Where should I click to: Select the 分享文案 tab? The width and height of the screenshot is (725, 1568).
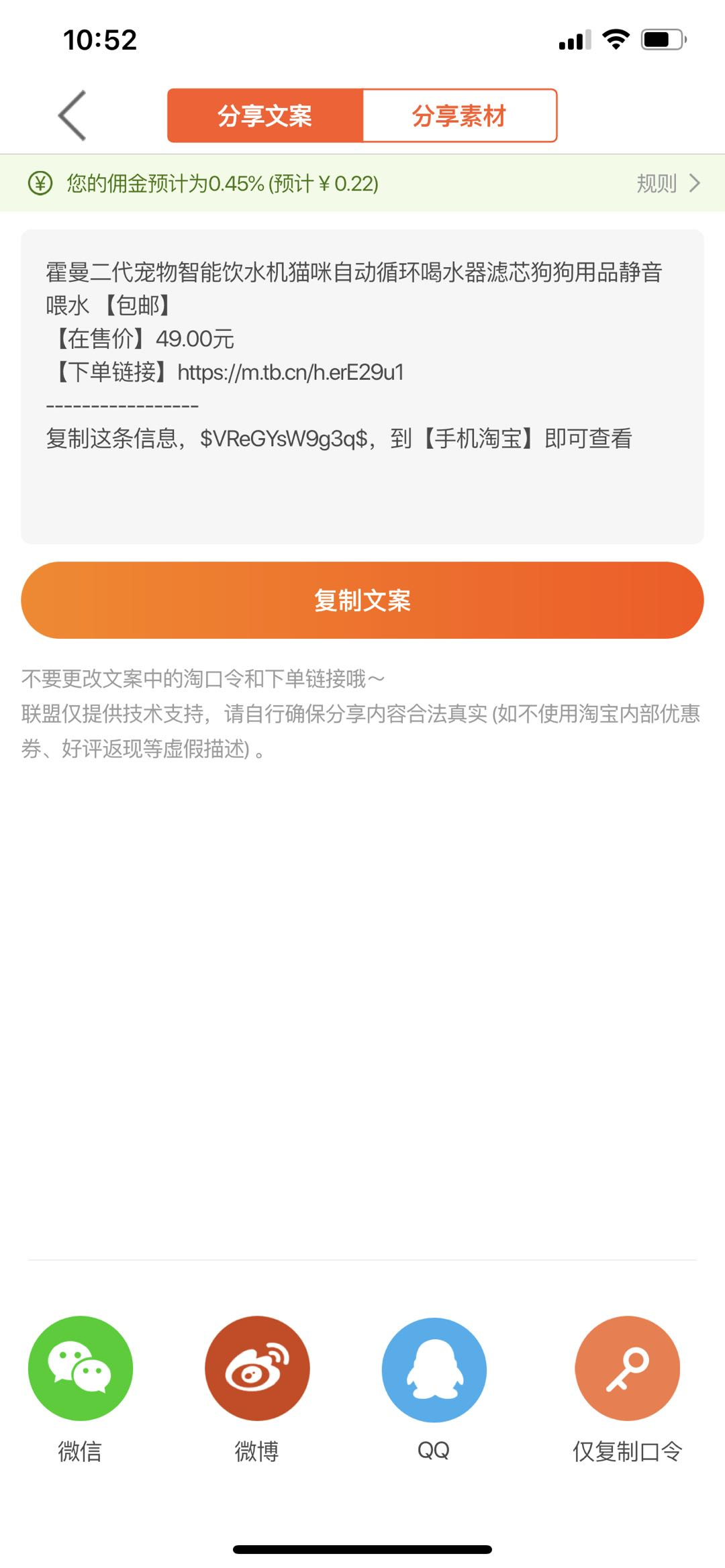265,115
